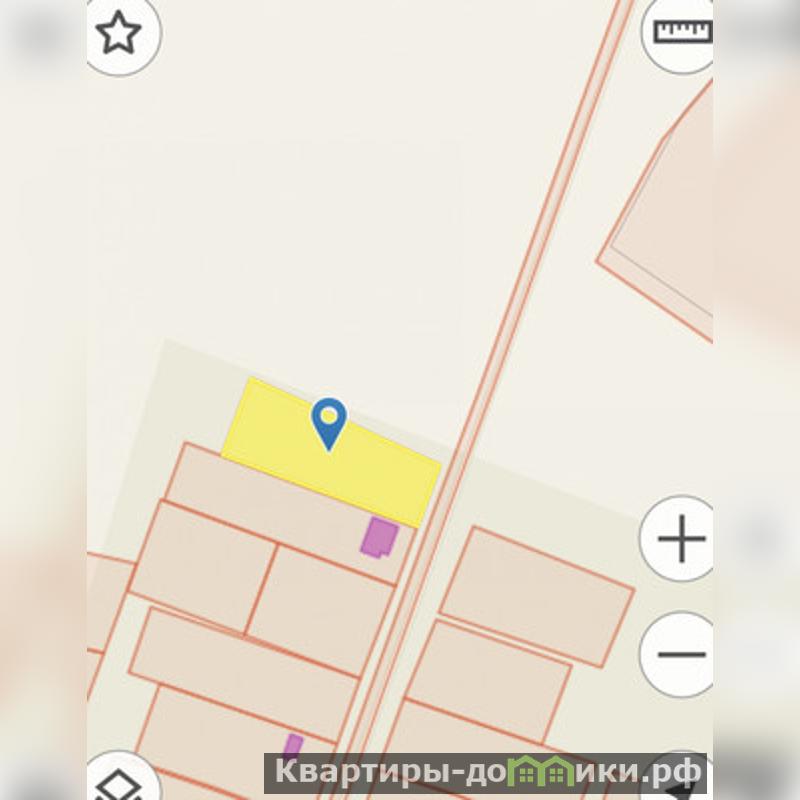Viewport: 800px width, 800px height.
Task: Add this place to favorites with the star
Action: [119, 34]
